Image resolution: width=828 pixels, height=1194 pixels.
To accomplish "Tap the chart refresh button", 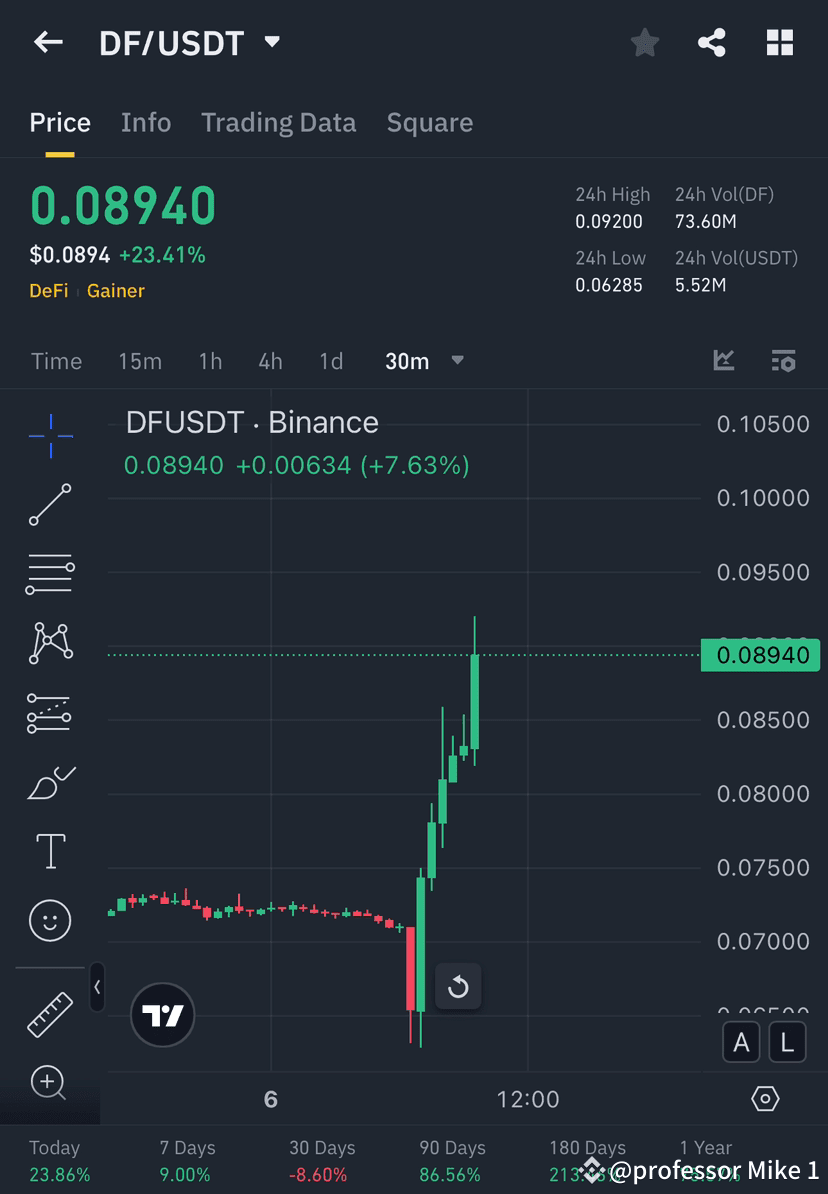I will click(x=459, y=986).
